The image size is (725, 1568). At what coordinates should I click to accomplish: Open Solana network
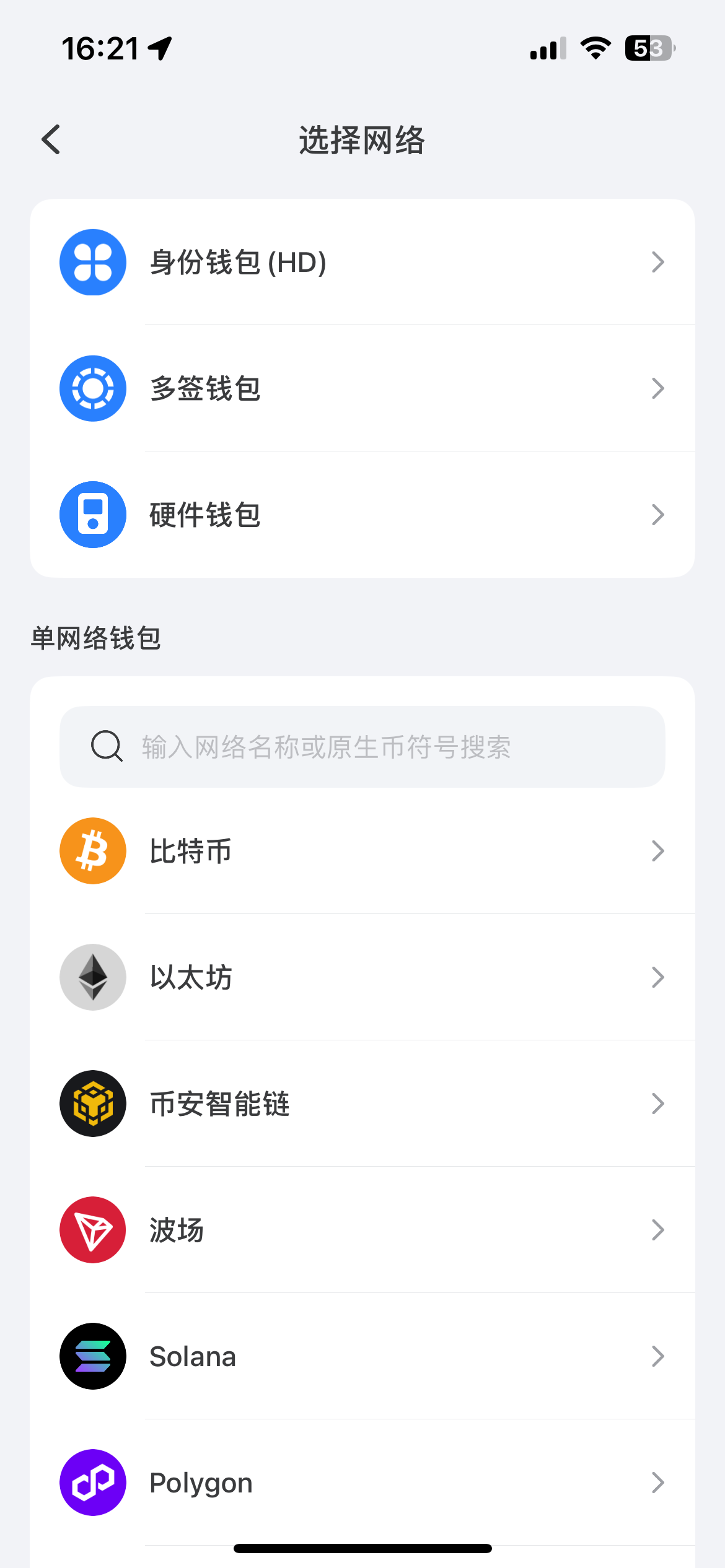pyautogui.click(x=362, y=1356)
